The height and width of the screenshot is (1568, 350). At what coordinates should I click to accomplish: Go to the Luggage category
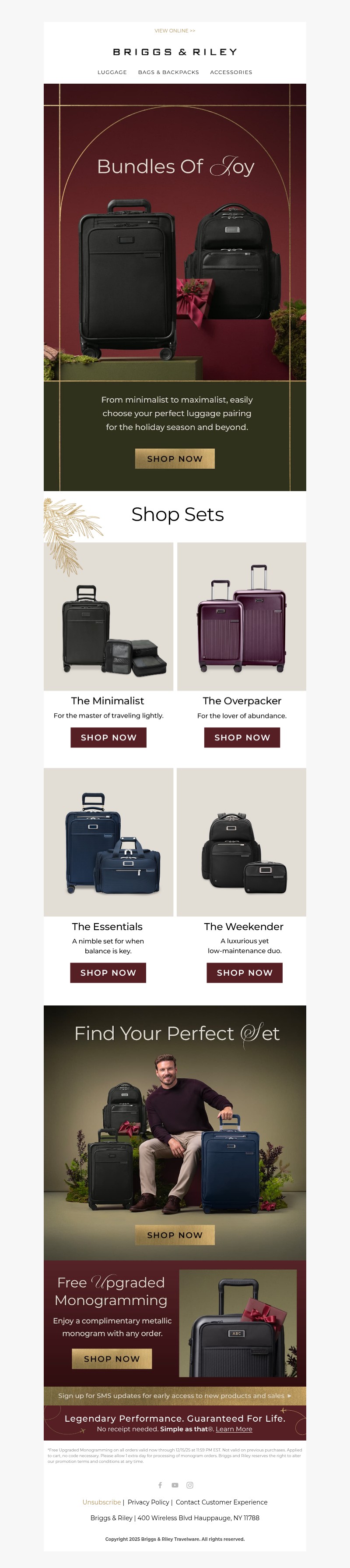click(x=112, y=72)
